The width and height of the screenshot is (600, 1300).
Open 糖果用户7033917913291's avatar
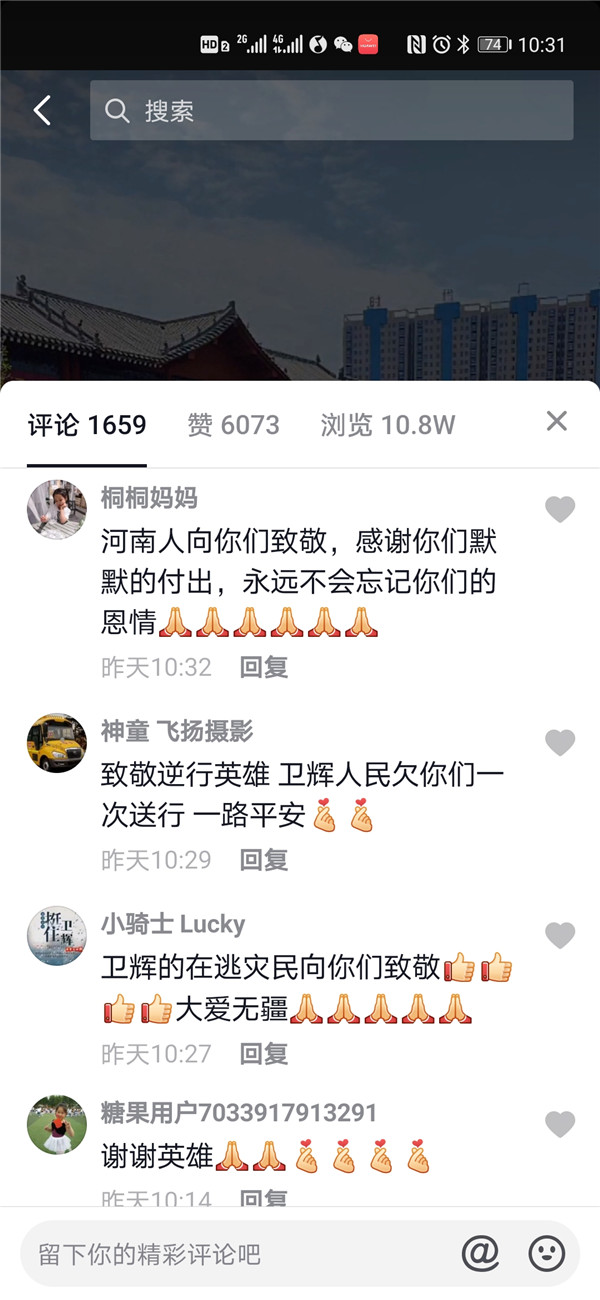[56, 1124]
